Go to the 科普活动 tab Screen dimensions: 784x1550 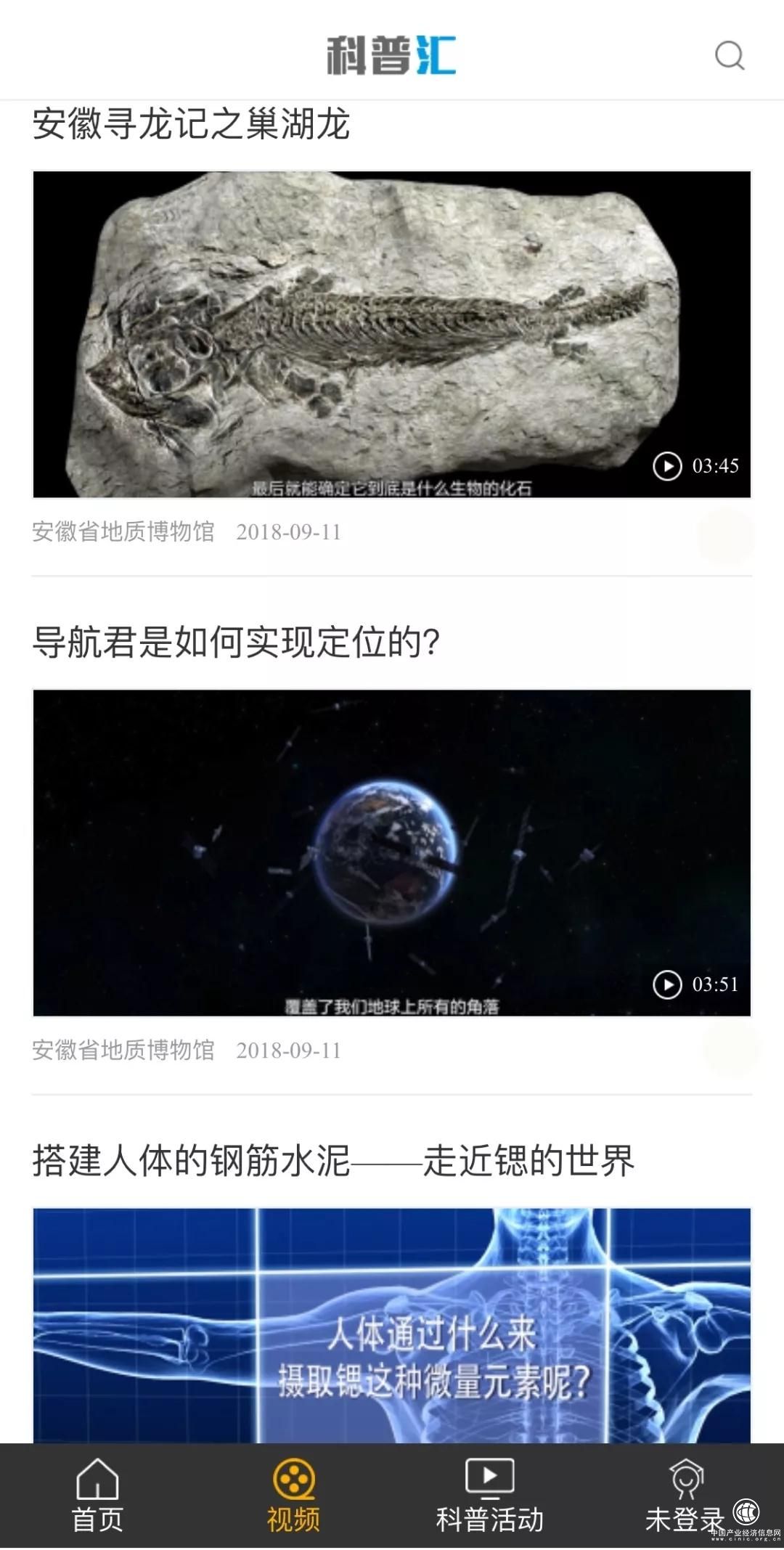click(x=489, y=1496)
